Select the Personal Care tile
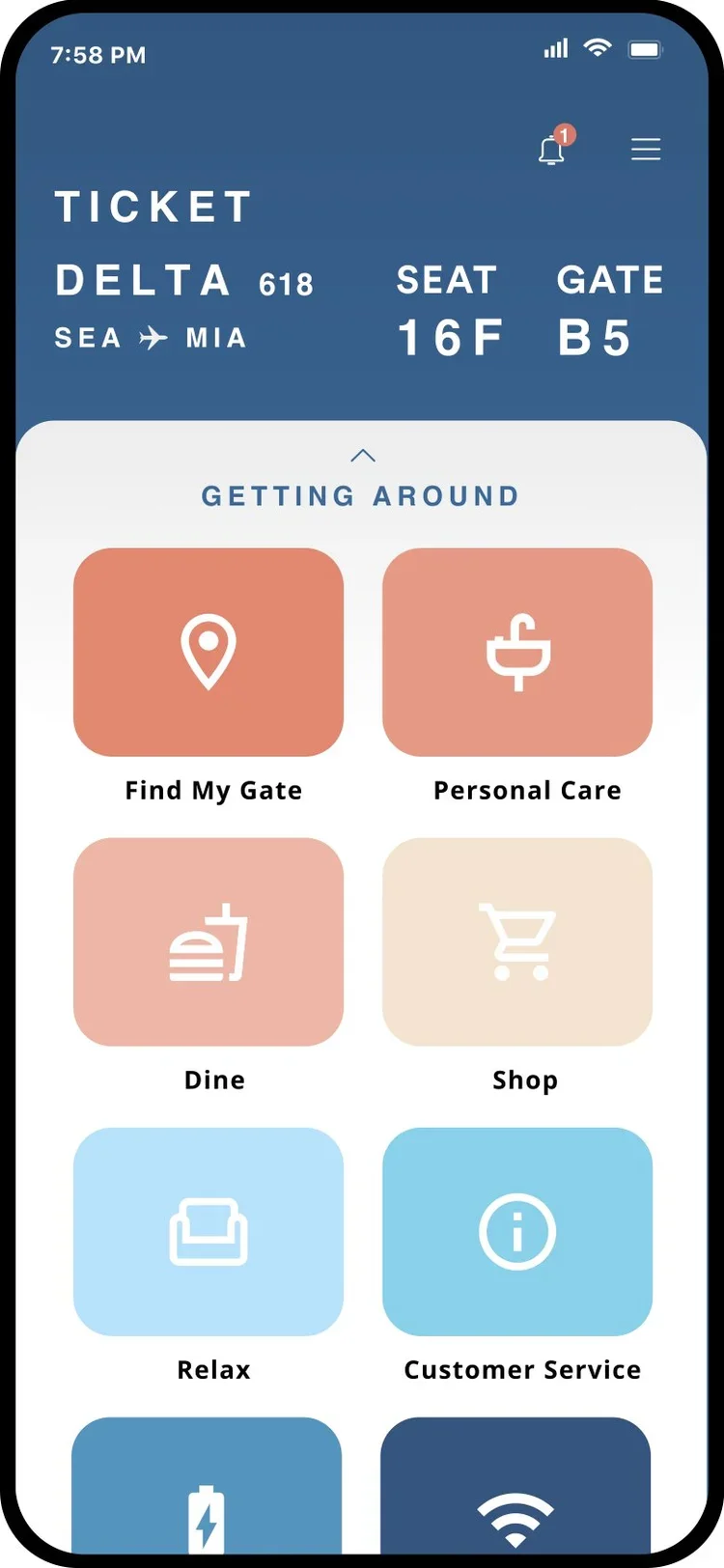The width and height of the screenshot is (724, 1568). click(x=517, y=652)
